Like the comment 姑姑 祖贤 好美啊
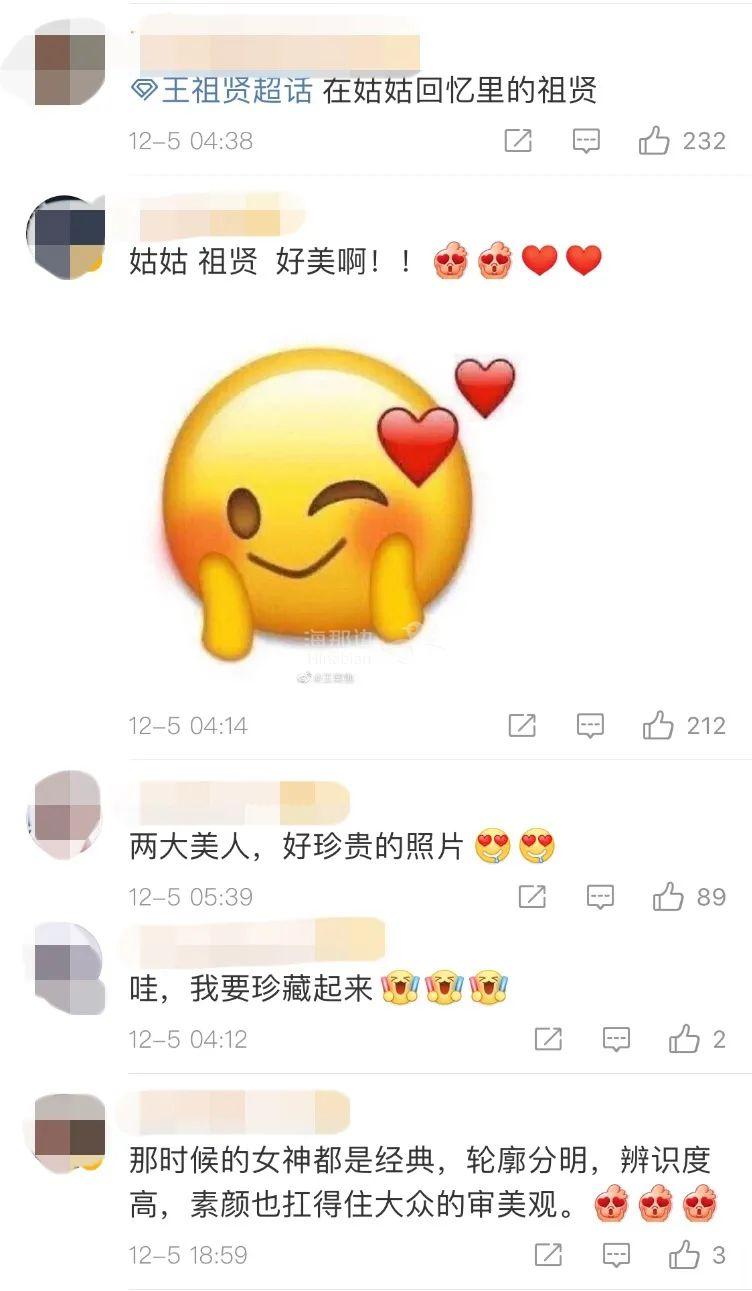The width and height of the screenshot is (752, 1291). [x=658, y=725]
